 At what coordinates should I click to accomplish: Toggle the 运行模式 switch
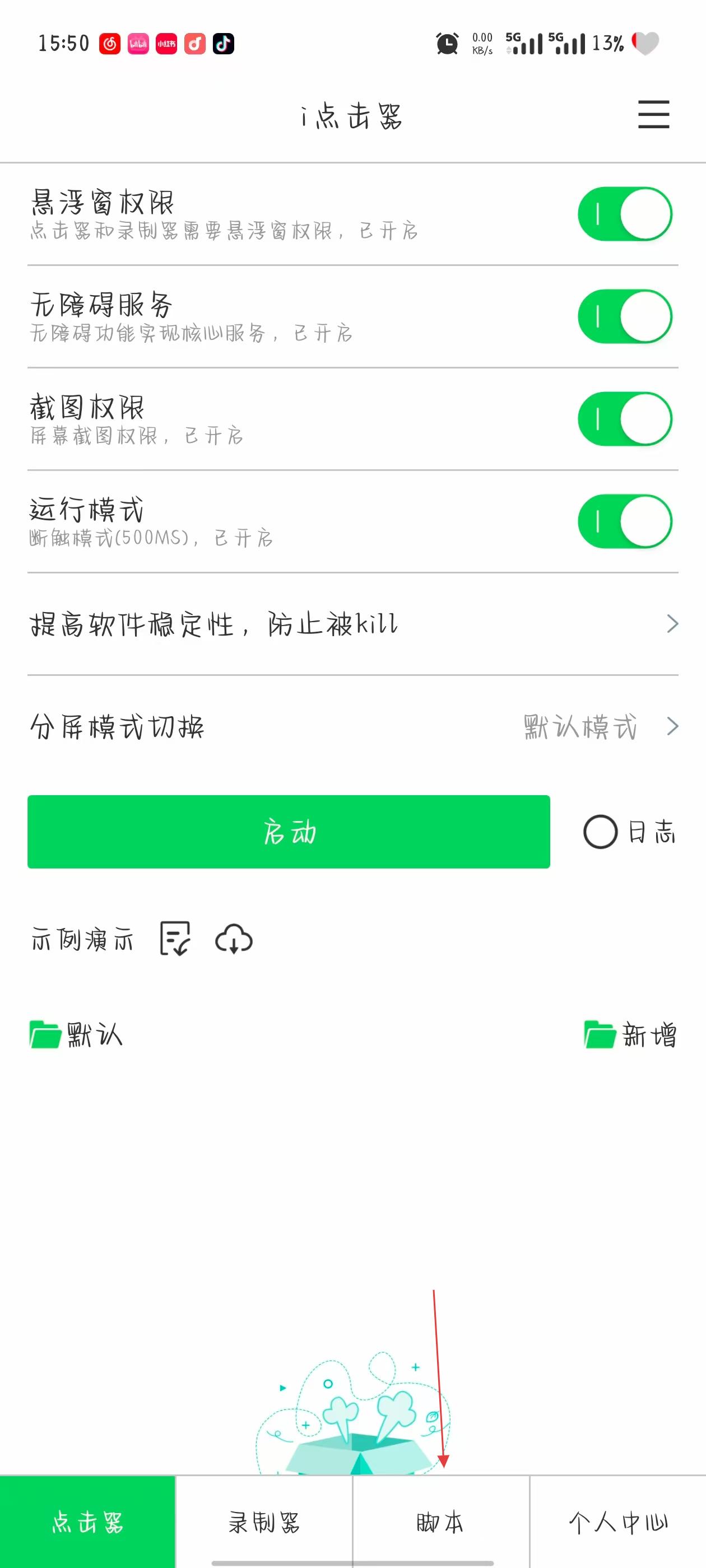tap(624, 521)
